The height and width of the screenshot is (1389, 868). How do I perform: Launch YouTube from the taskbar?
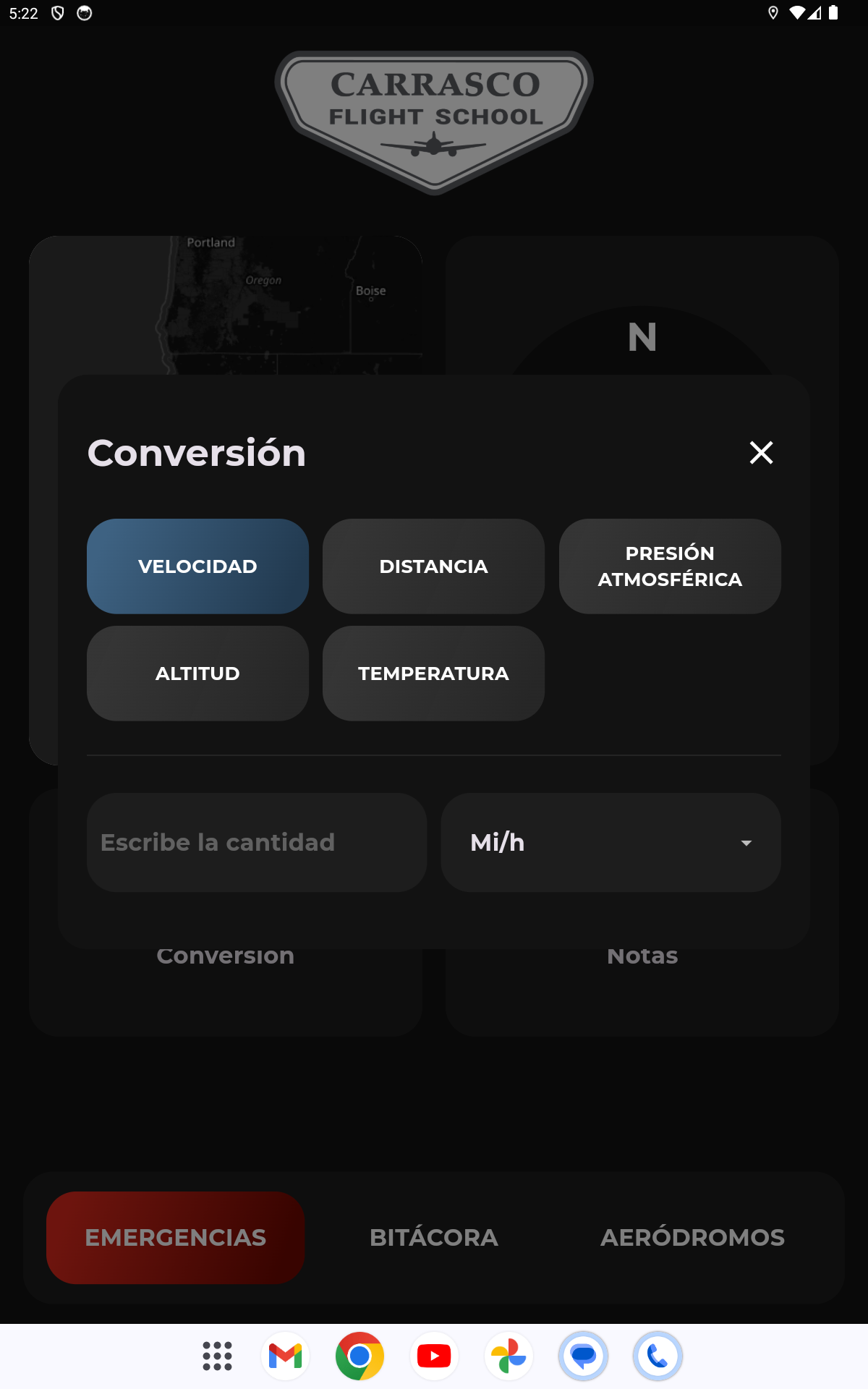(x=434, y=1356)
